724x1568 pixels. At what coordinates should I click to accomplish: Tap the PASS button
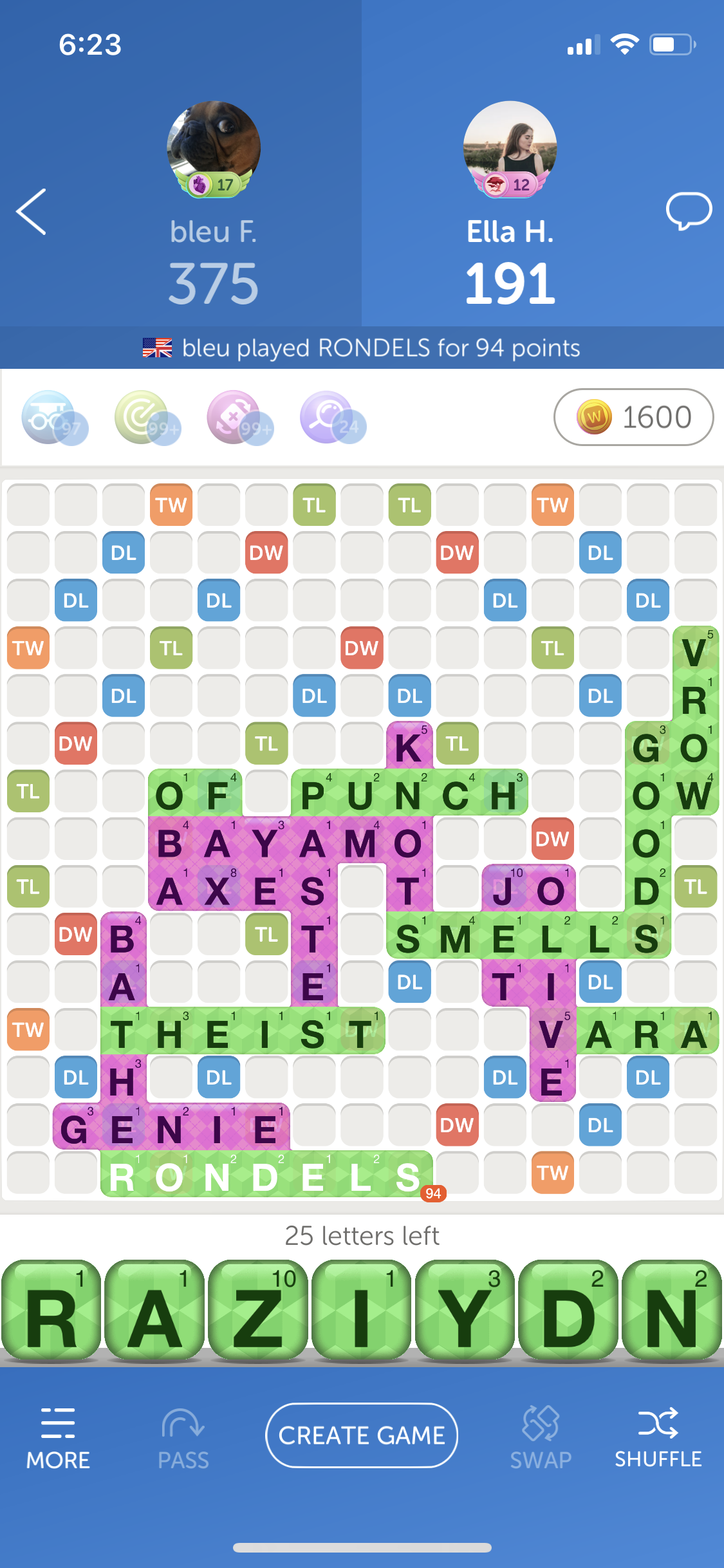coord(183,1439)
